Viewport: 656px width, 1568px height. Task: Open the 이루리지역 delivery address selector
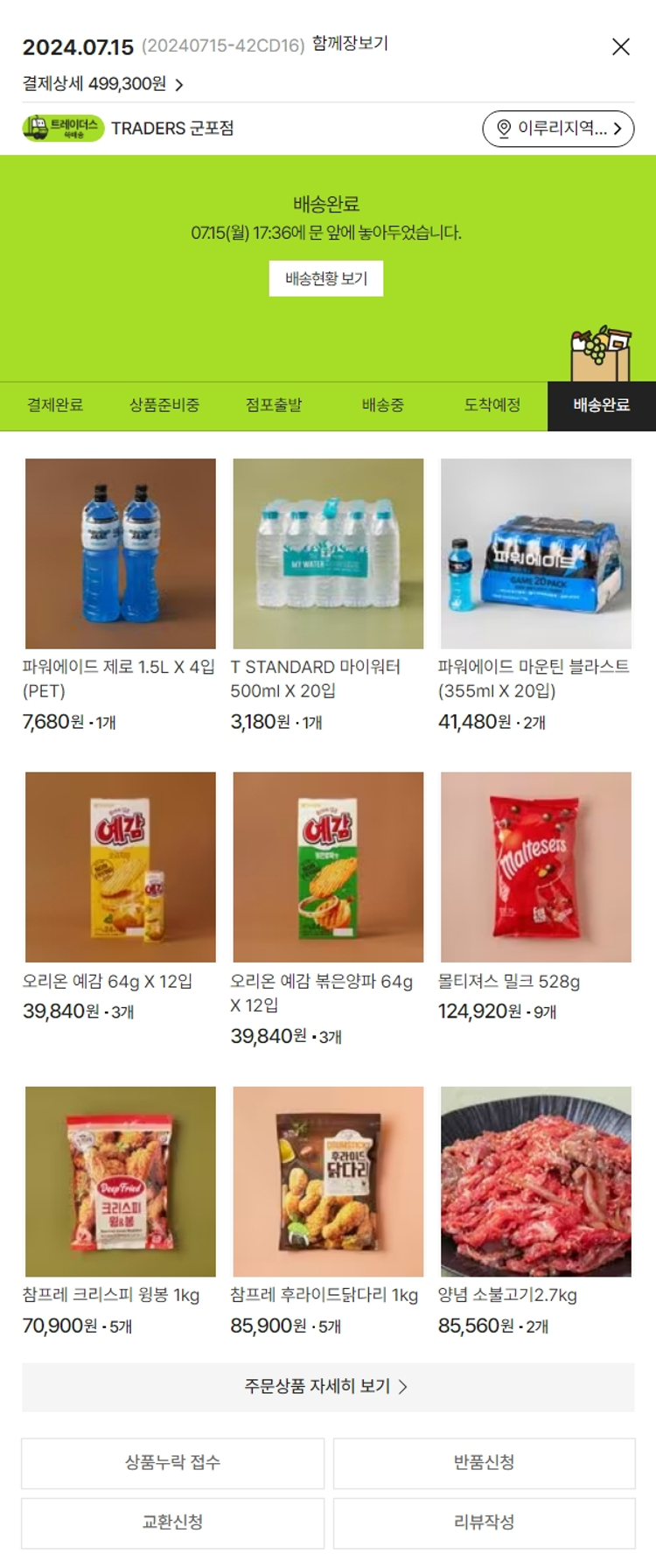tap(558, 129)
